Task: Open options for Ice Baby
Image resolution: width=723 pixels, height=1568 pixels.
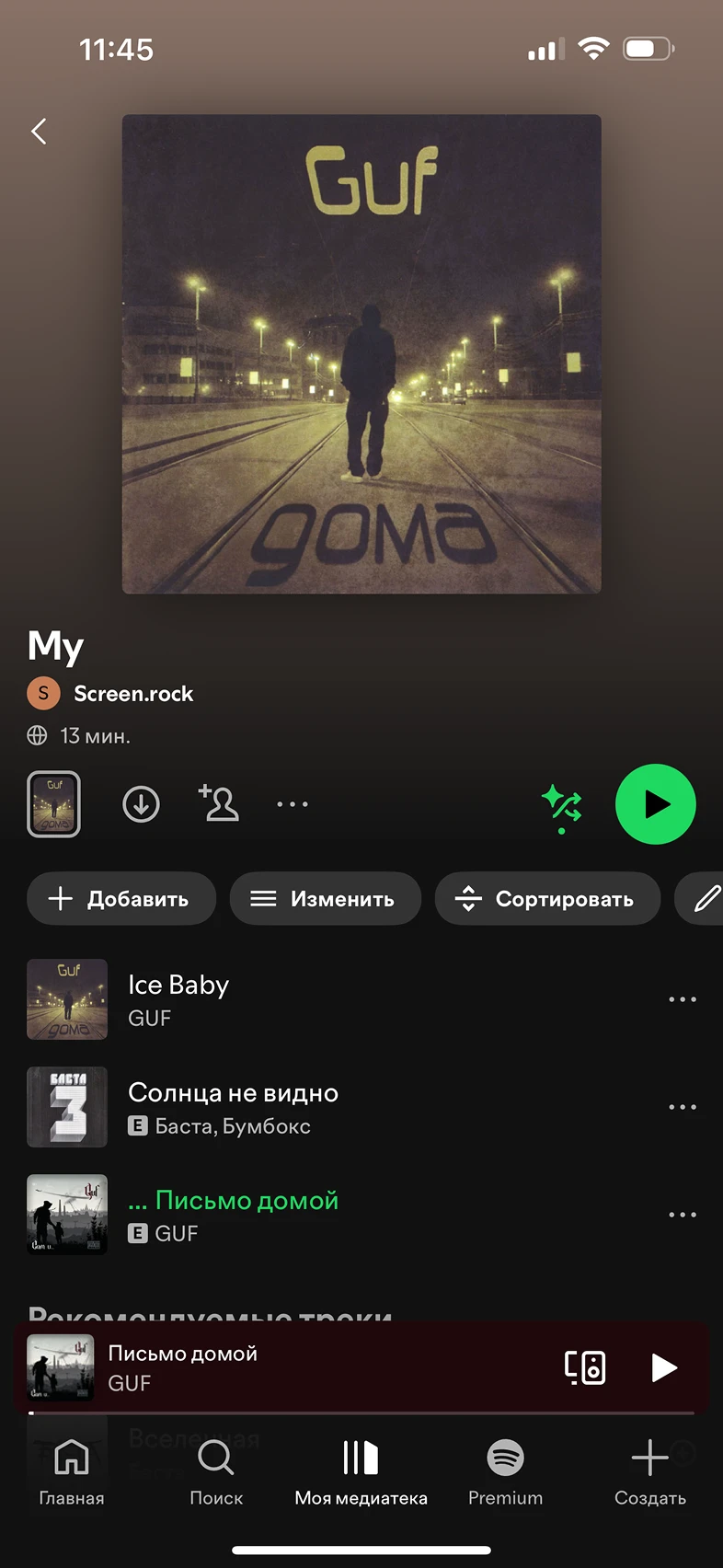Action: click(x=682, y=999)
